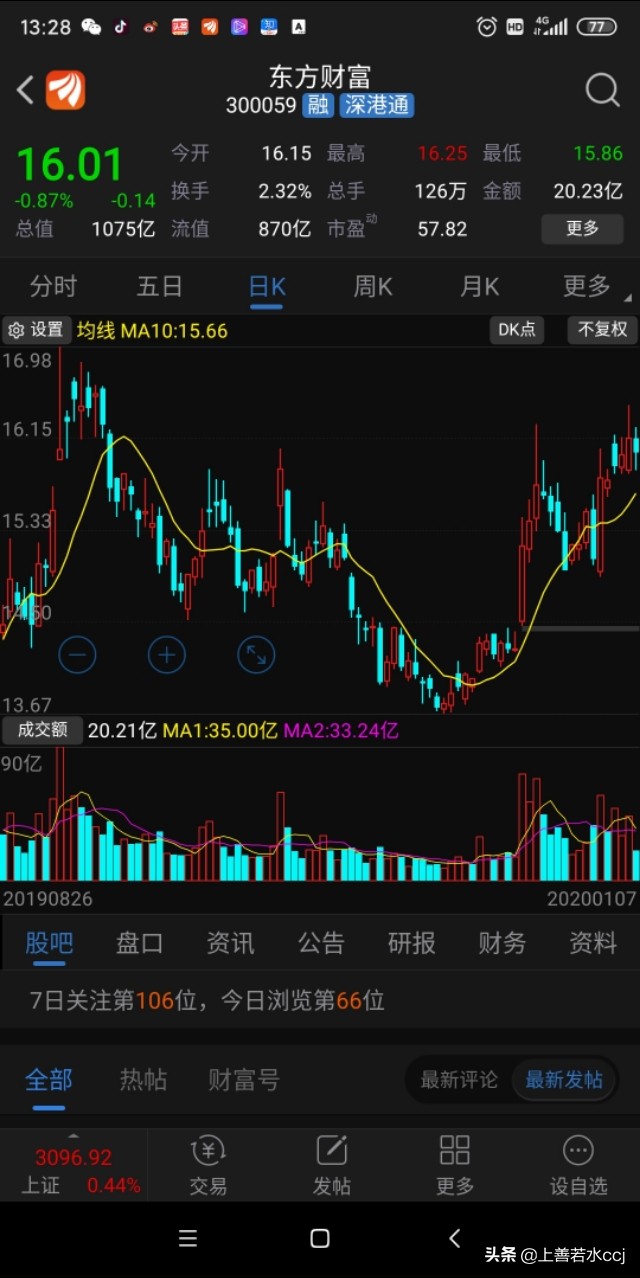
Task: Toggle the DK点 indicator
Action: pyautogui.click(x=516, y=330)
